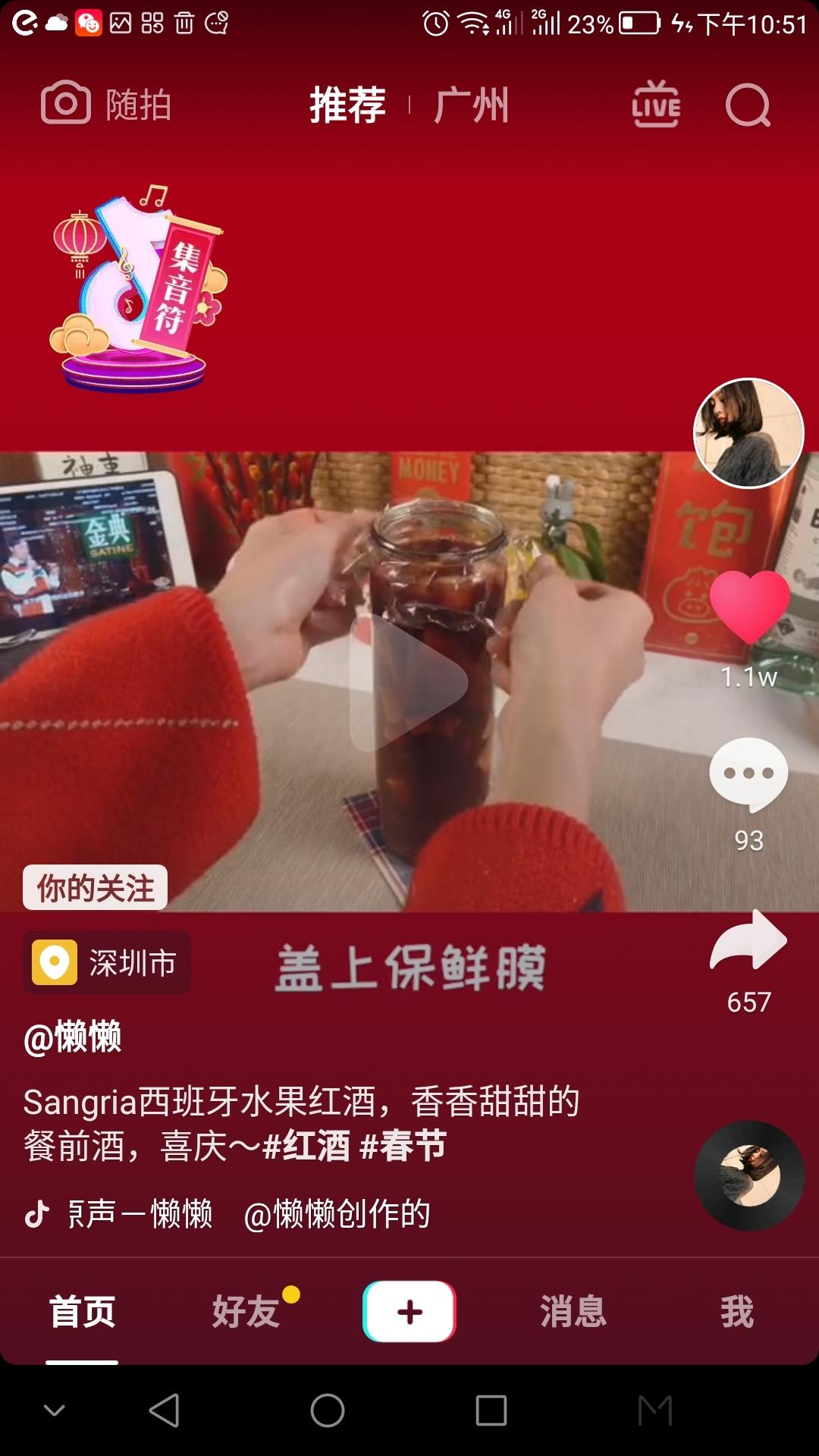Play the paused video
This screenshot has height=1456, width=819.
408,682
